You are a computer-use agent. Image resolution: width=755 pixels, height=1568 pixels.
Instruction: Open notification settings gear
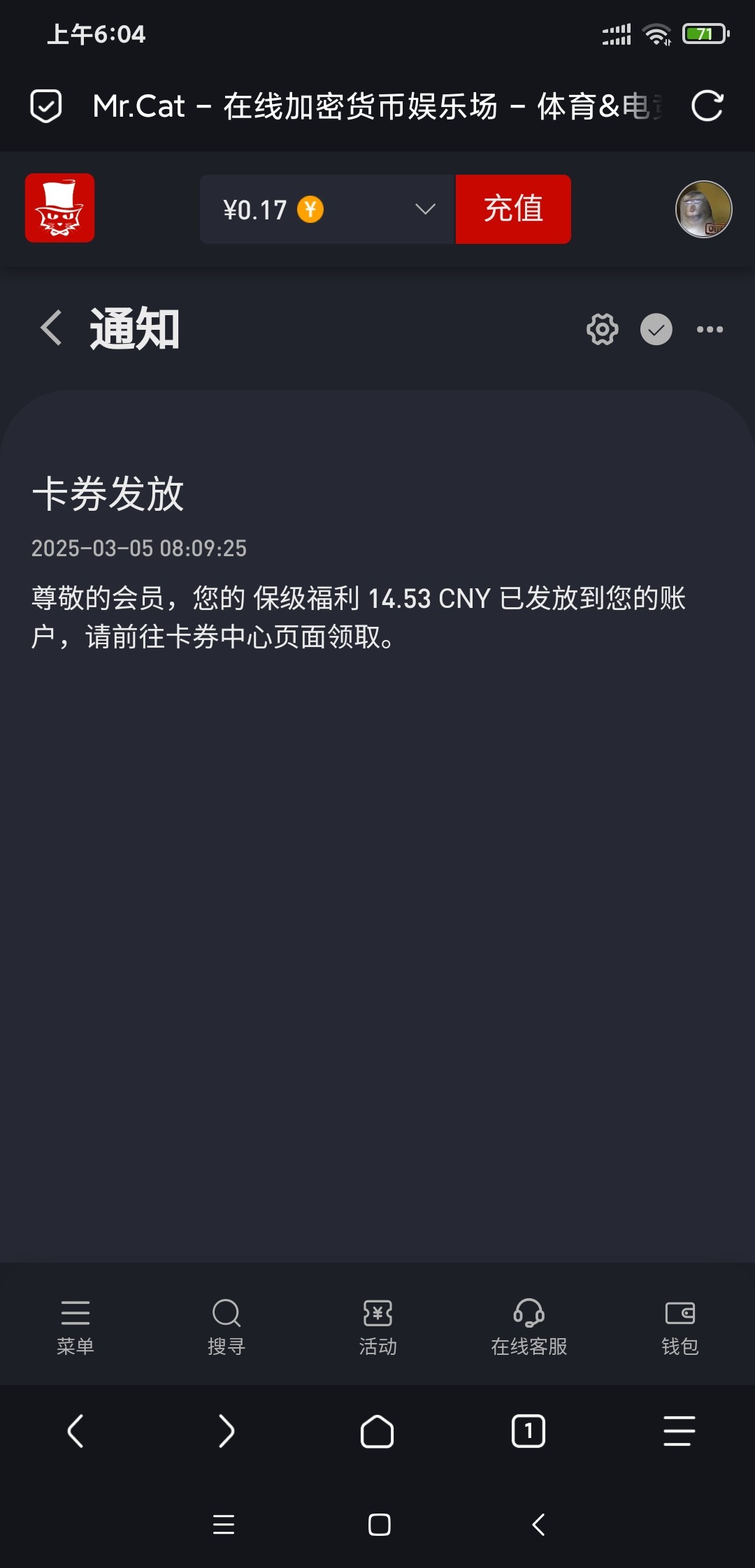tap(602, 329)
